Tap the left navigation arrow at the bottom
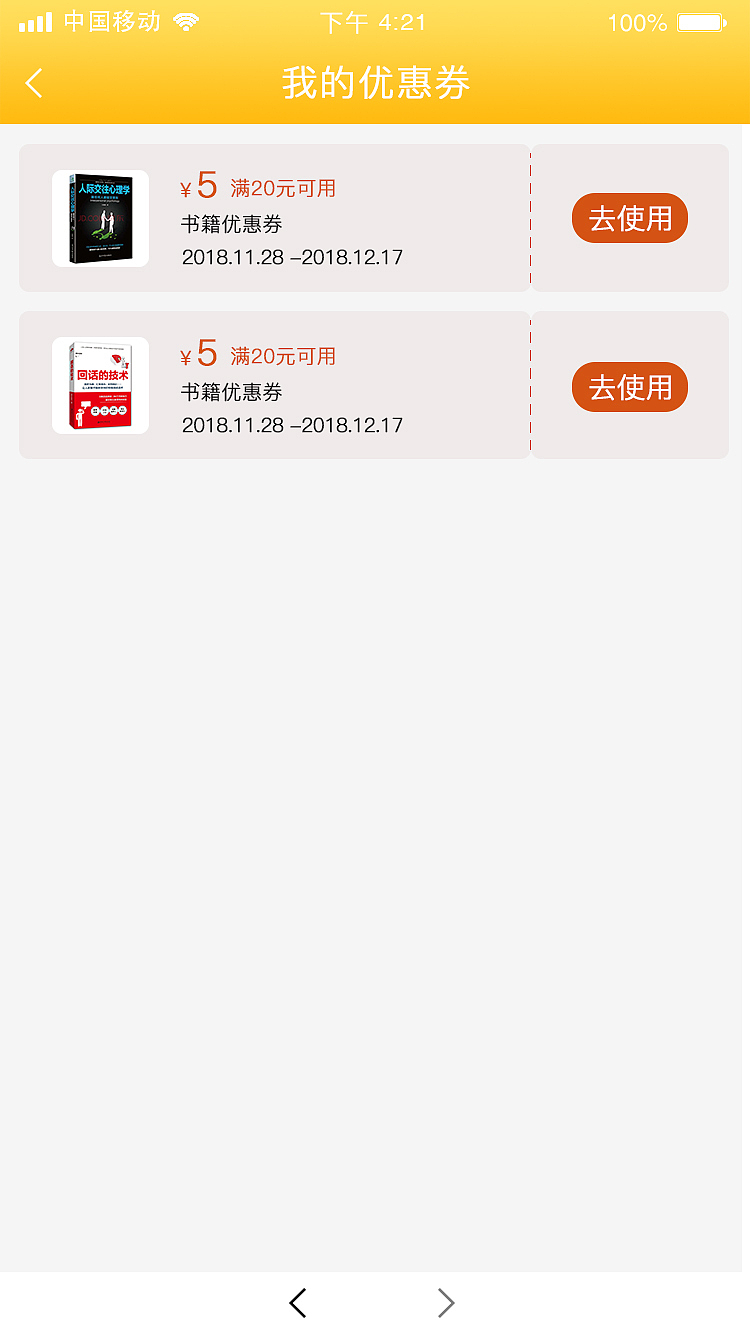The image size is (750, 1334). coord(298,1303)
